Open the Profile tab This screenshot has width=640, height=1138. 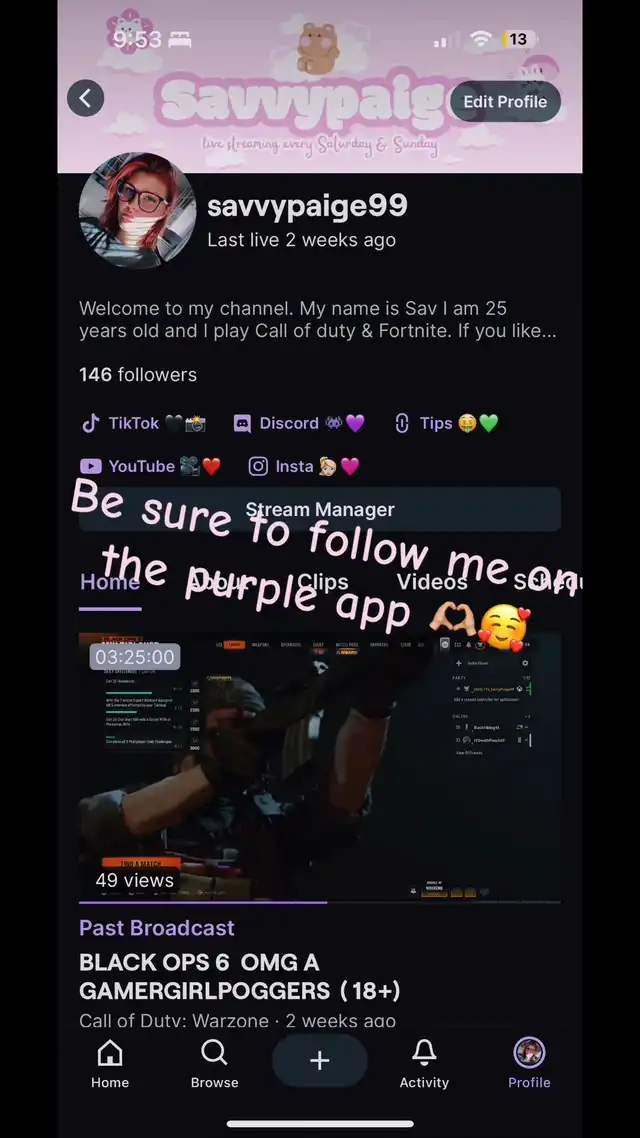pyautogui.click(x=529, y=1064)
